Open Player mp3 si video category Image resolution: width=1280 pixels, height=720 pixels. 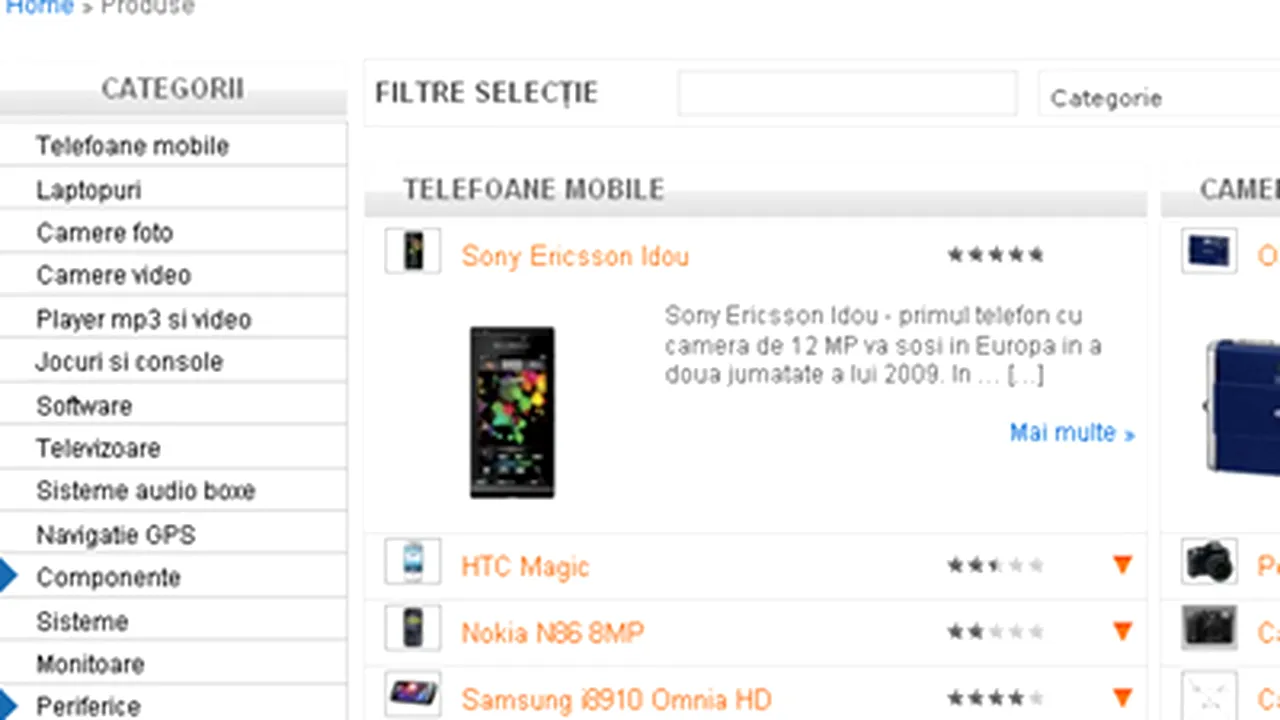(143, 320)
